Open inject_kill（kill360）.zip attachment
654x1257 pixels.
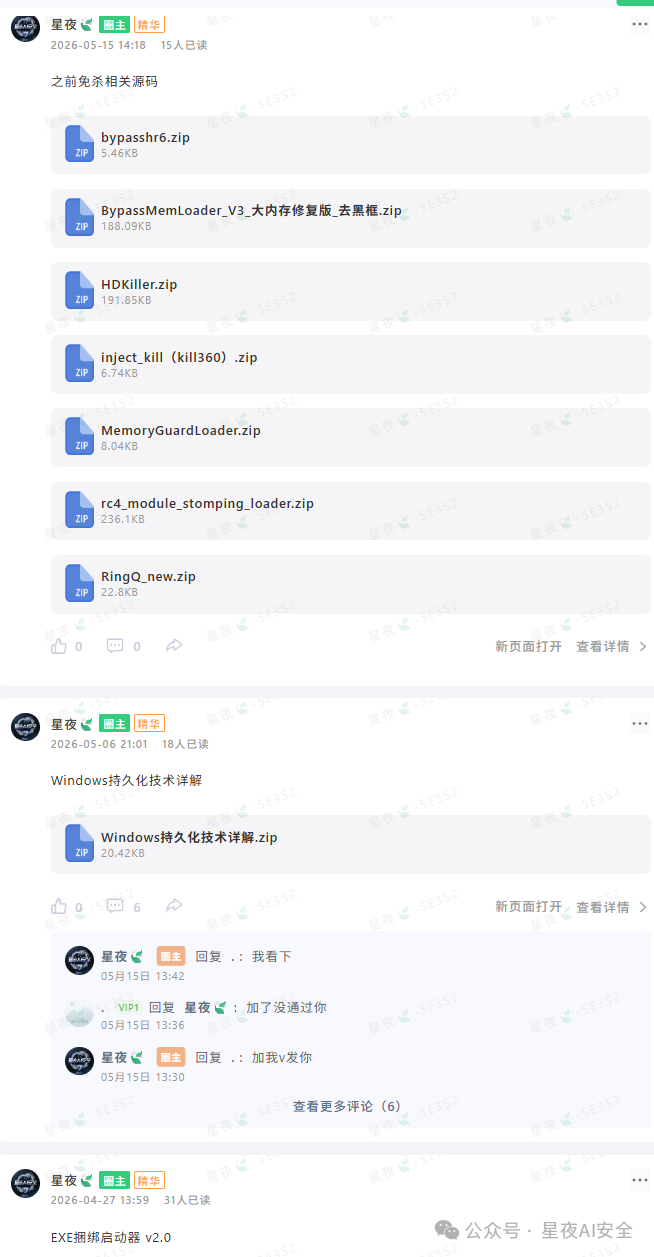(x=350, y=364)
